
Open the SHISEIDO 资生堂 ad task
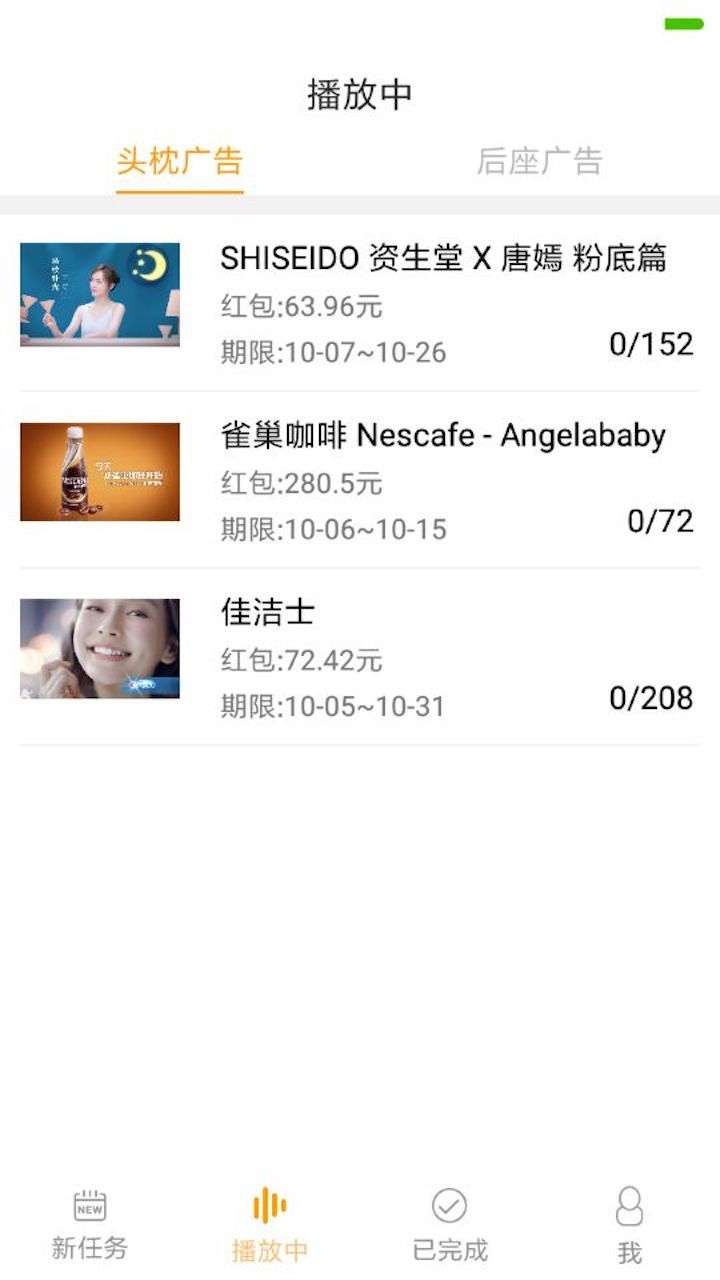[x=360, y=303]
